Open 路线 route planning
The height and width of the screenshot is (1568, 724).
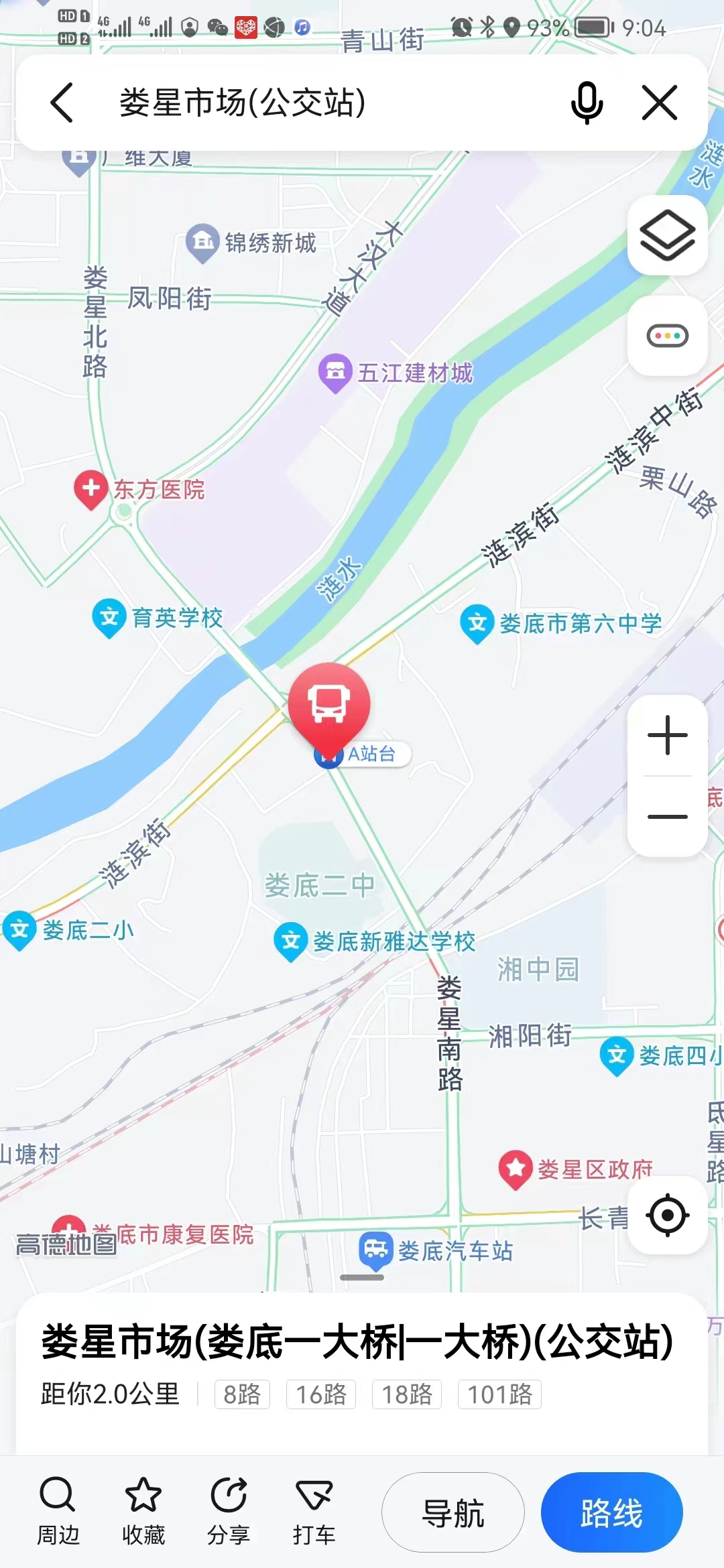click(611, 1512)
